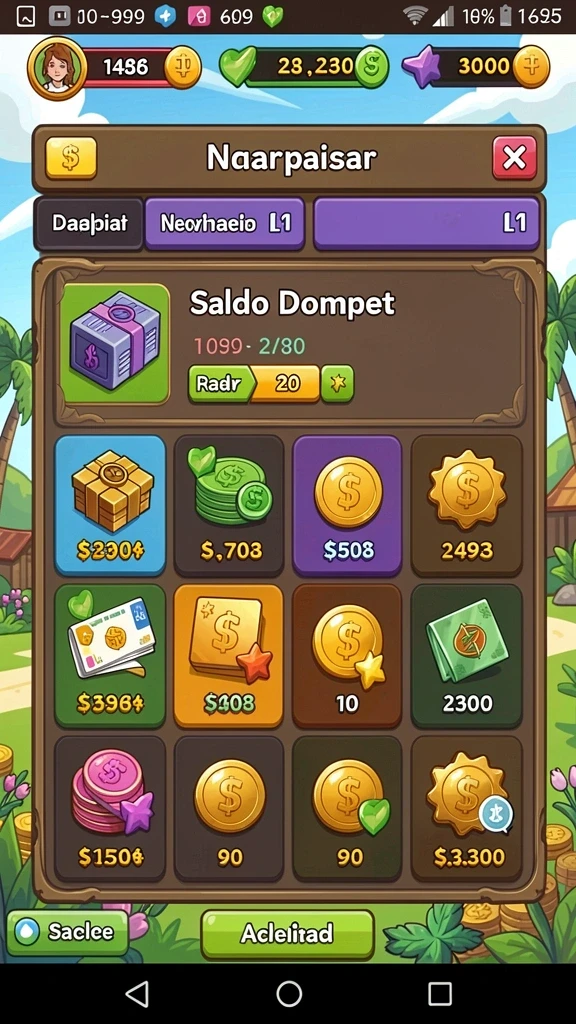Tap the Radr 20 button
The width and height of the screenshot is (576, 1024).
[271, 383]
